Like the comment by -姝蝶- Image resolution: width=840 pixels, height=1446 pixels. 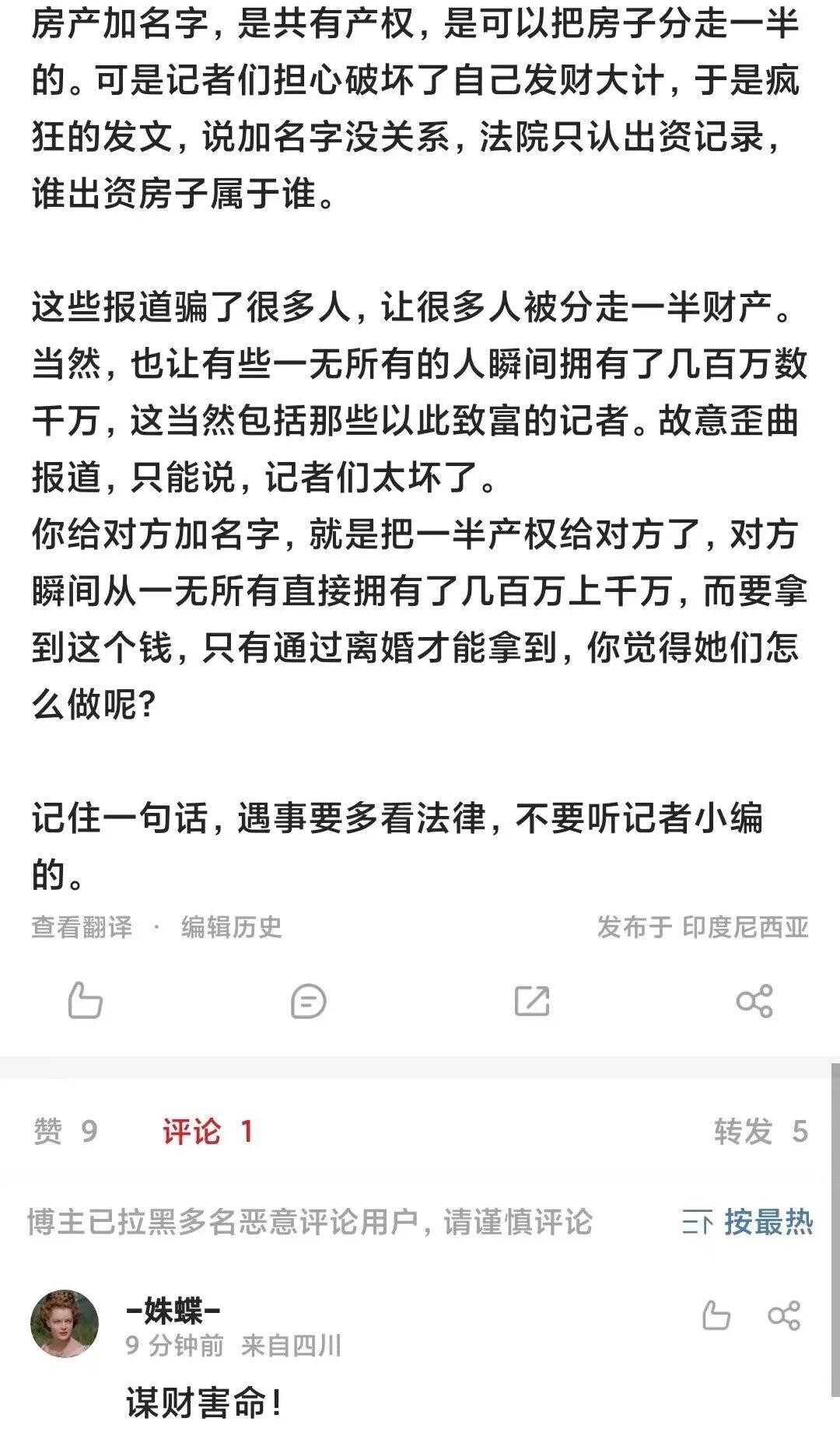coord(716,1316)
